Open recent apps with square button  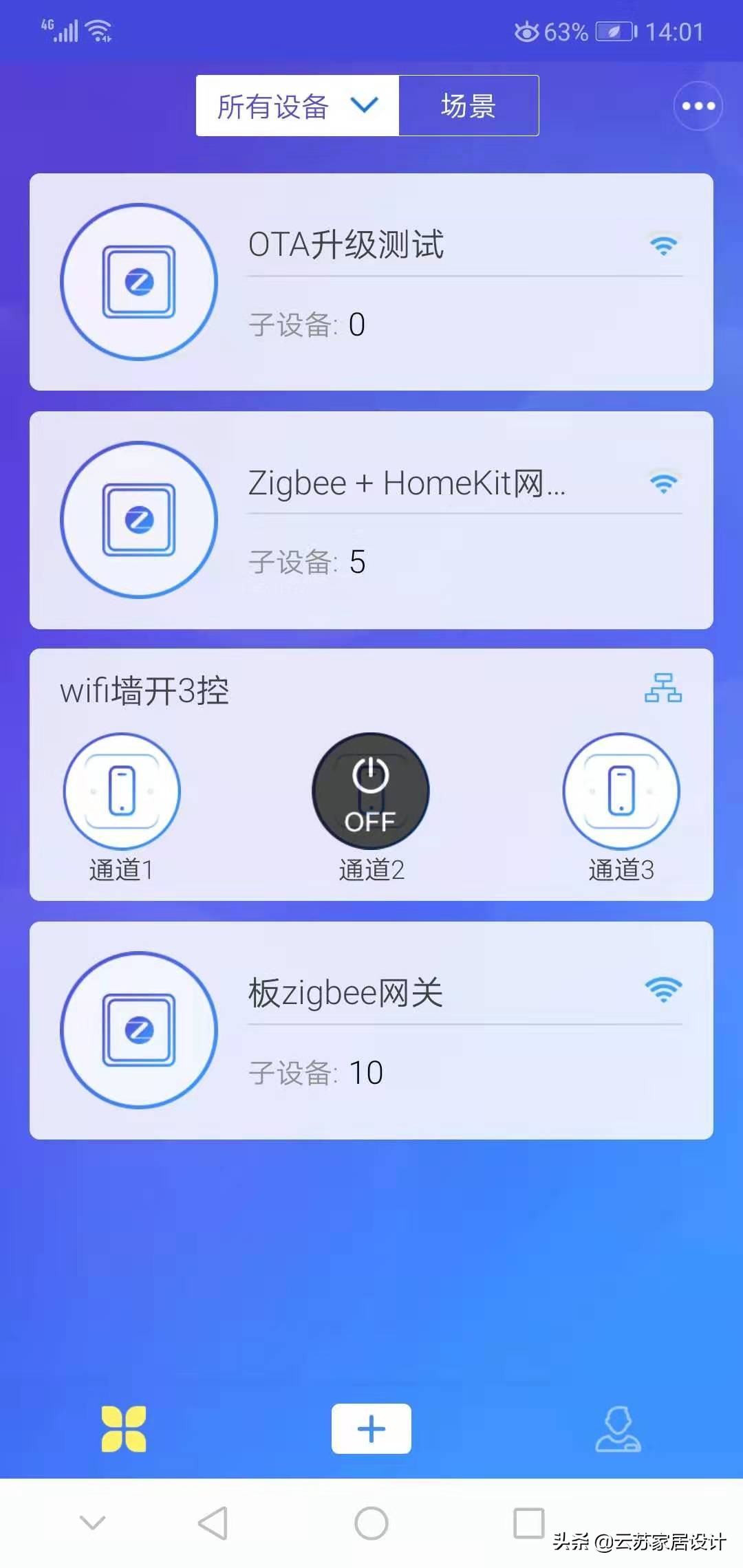(528, 1523)
